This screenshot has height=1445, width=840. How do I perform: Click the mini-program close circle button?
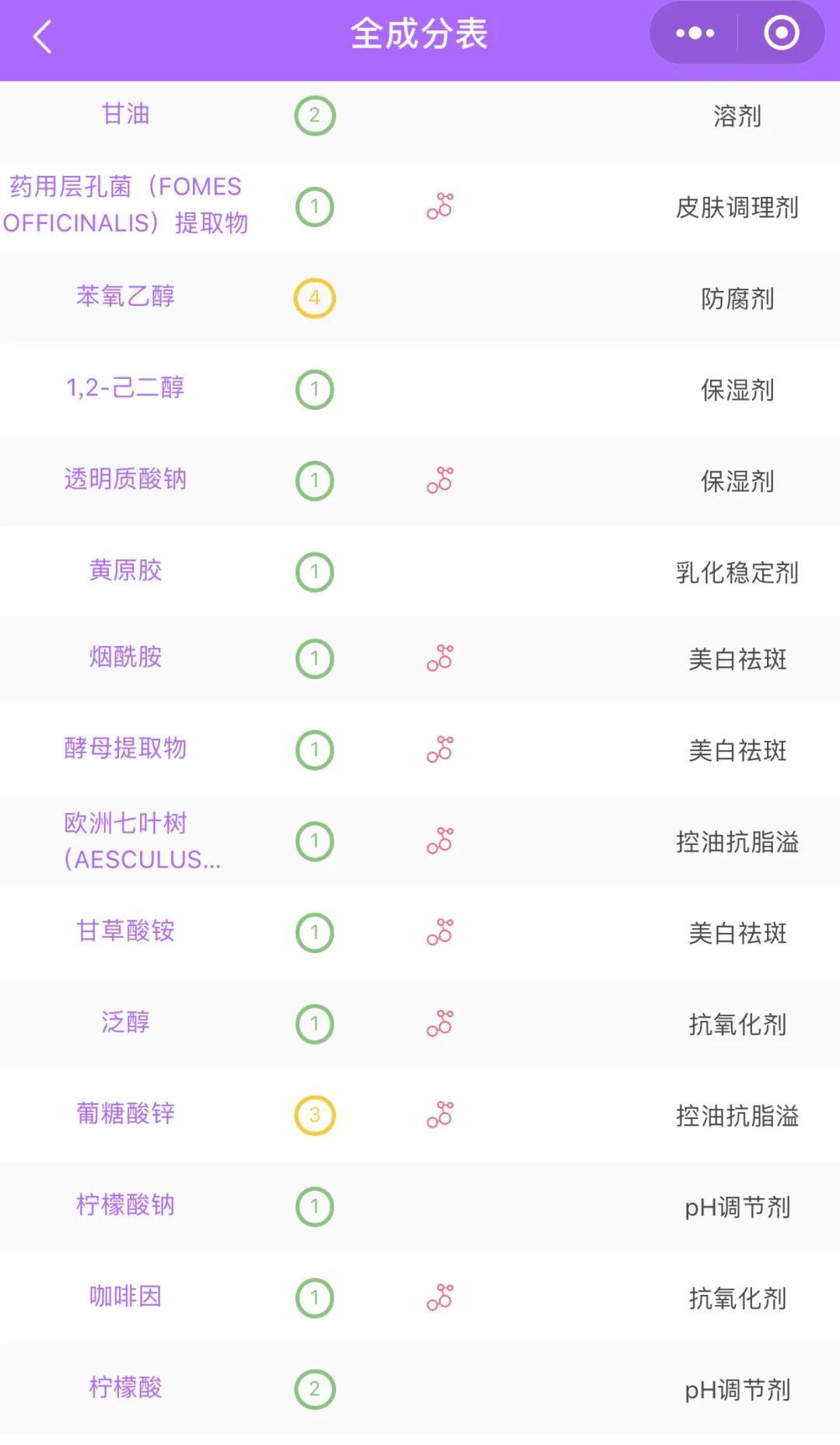click(x=780, y=33)
